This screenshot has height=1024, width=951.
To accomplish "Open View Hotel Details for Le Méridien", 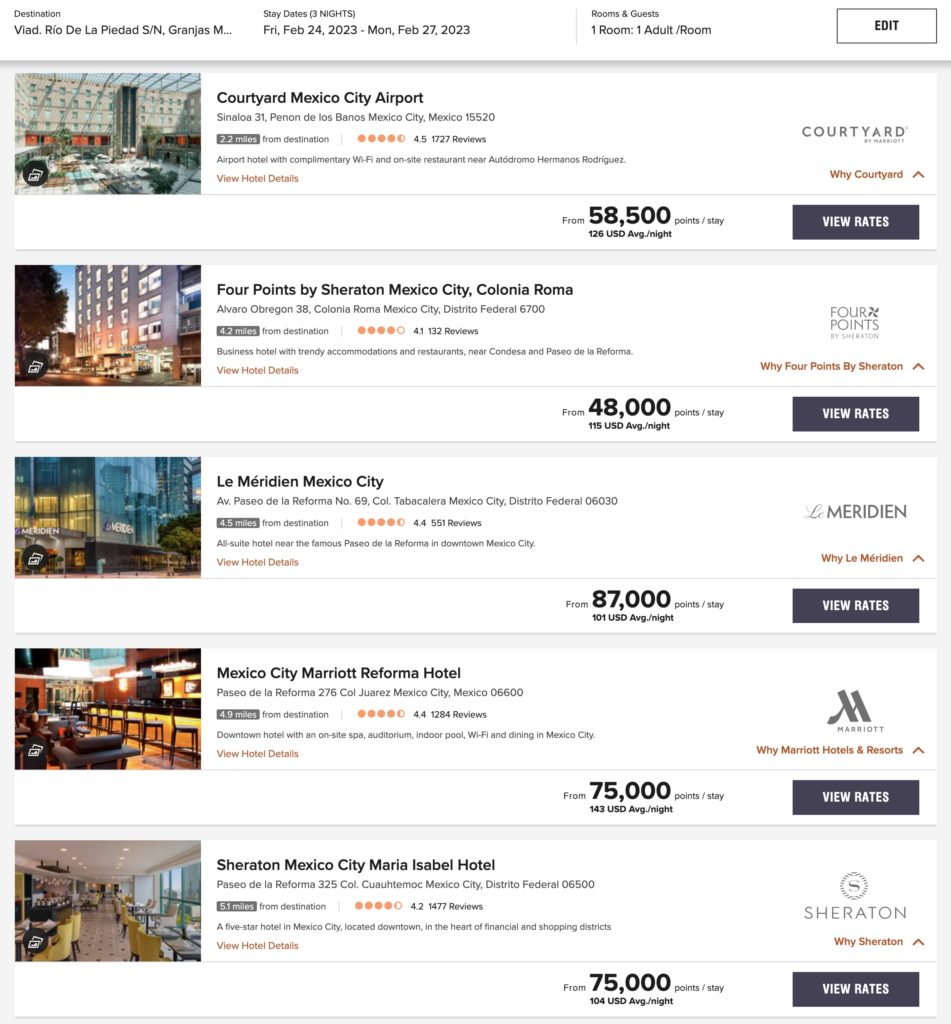I will [257, 563].
